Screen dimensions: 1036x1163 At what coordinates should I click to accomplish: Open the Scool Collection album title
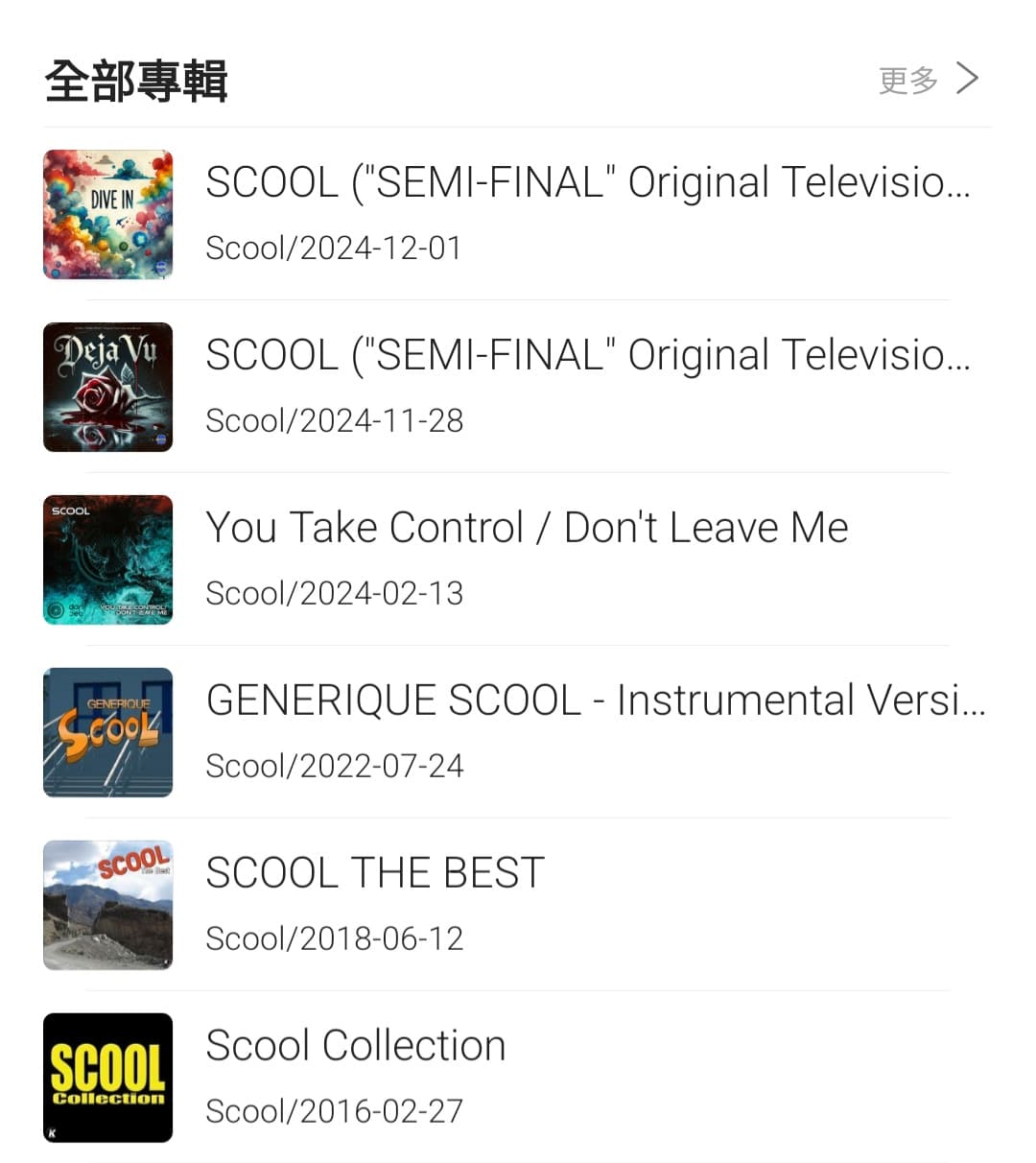(356, 1045)
